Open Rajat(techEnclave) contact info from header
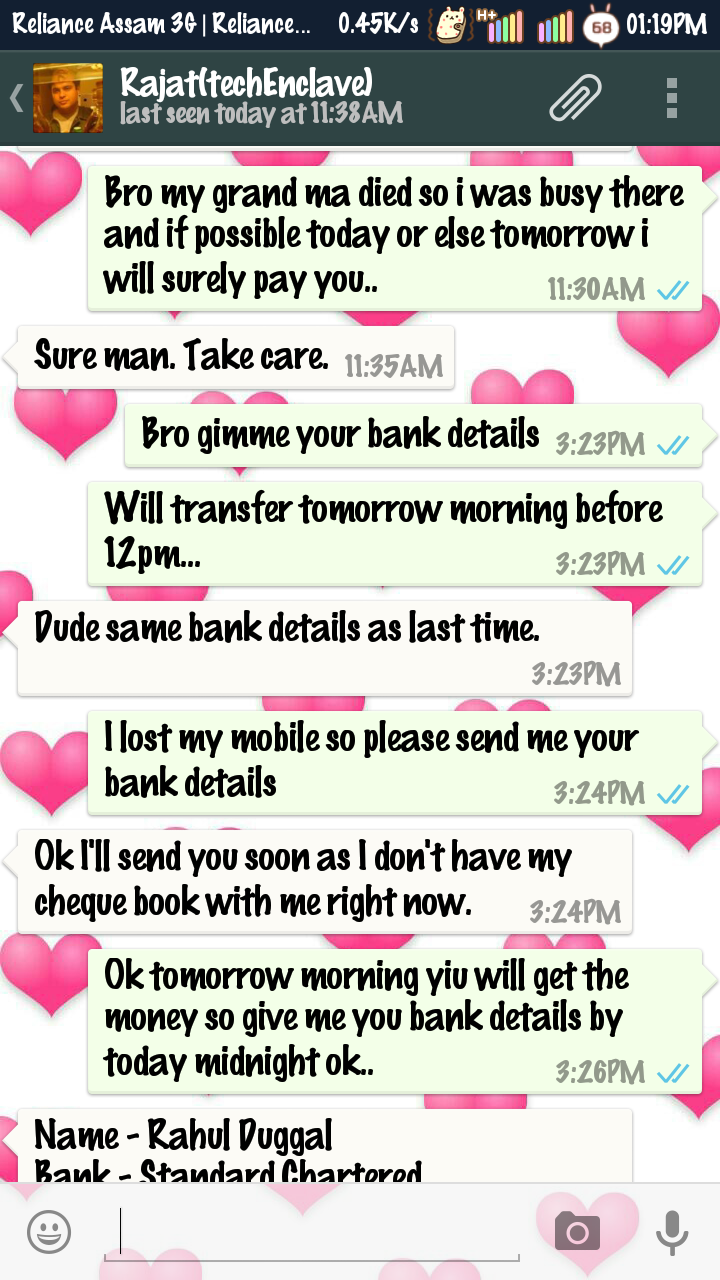Image resolution: width=720 pixels, height=1280 pixels. point(260,97)
